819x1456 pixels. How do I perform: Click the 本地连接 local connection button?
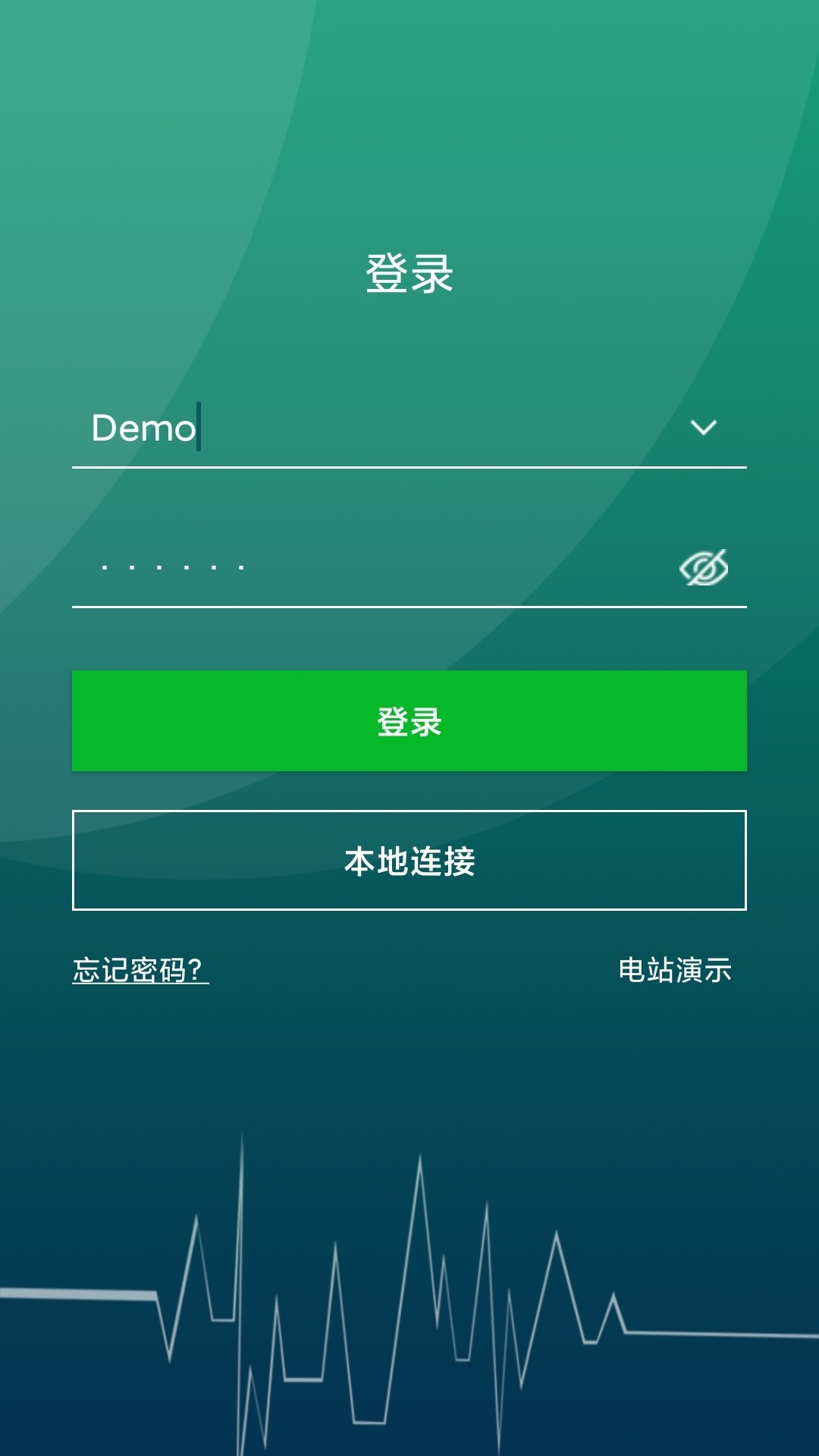(x=409, y=859)
